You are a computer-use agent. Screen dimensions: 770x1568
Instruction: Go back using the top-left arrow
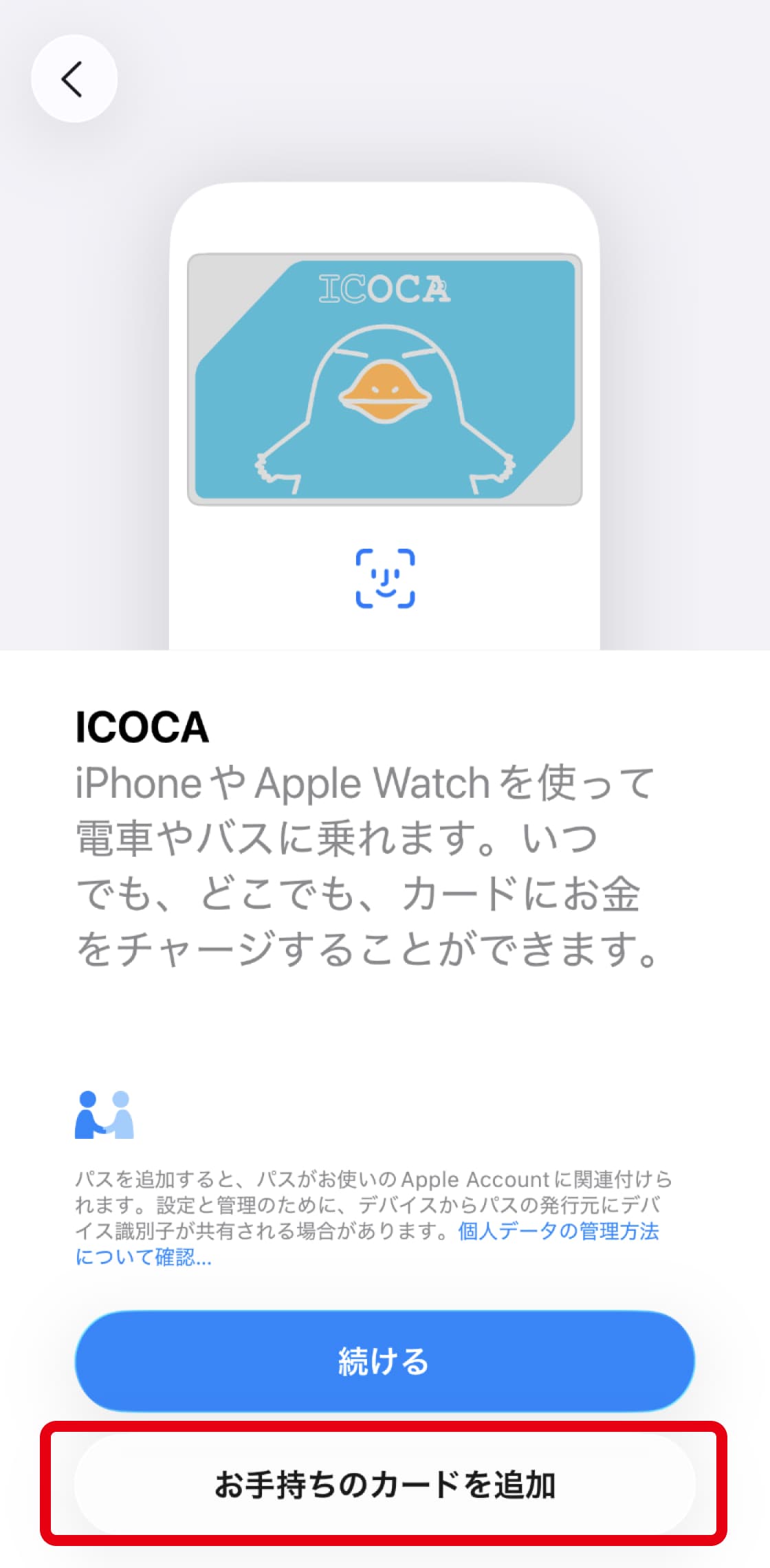tap(74, 79)
